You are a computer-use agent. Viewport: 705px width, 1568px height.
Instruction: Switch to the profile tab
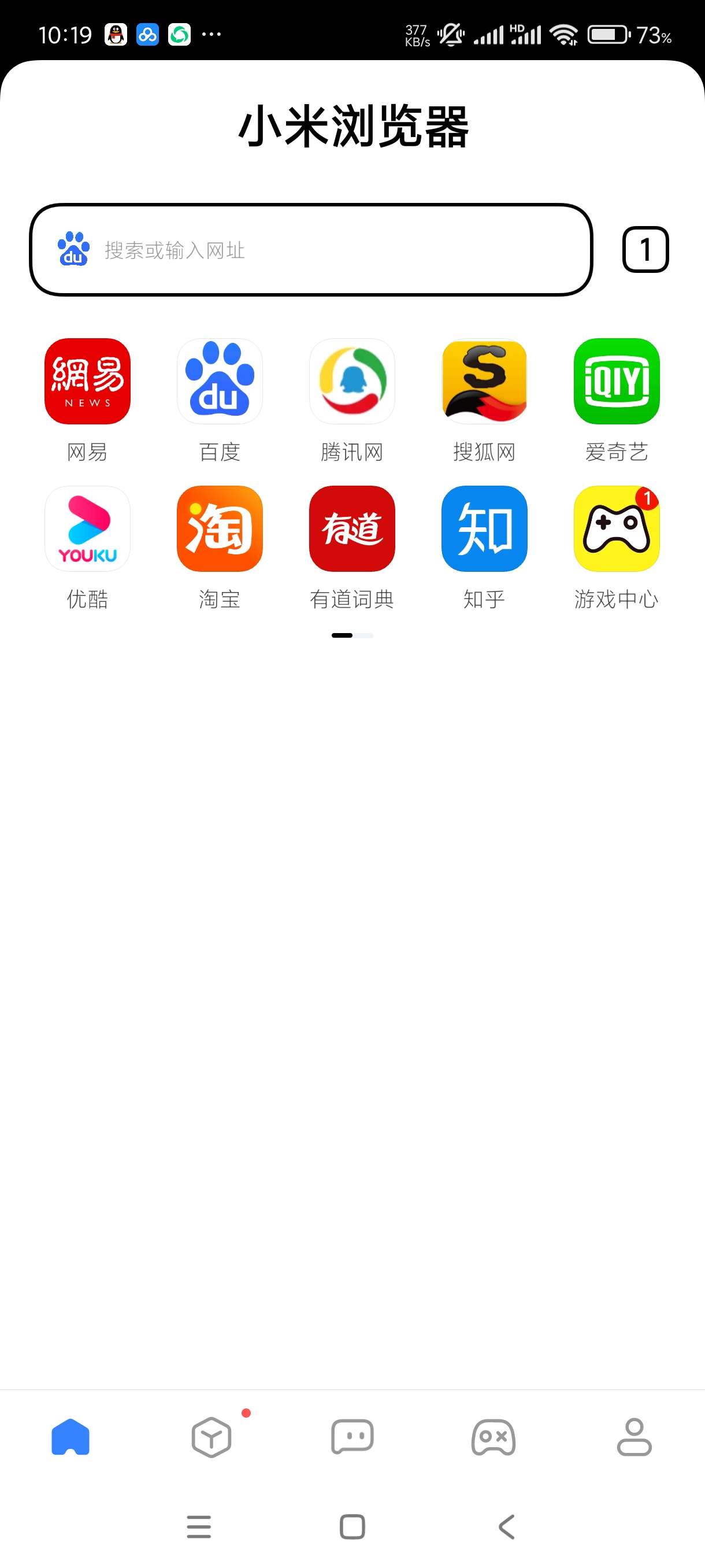point(634,1437)
